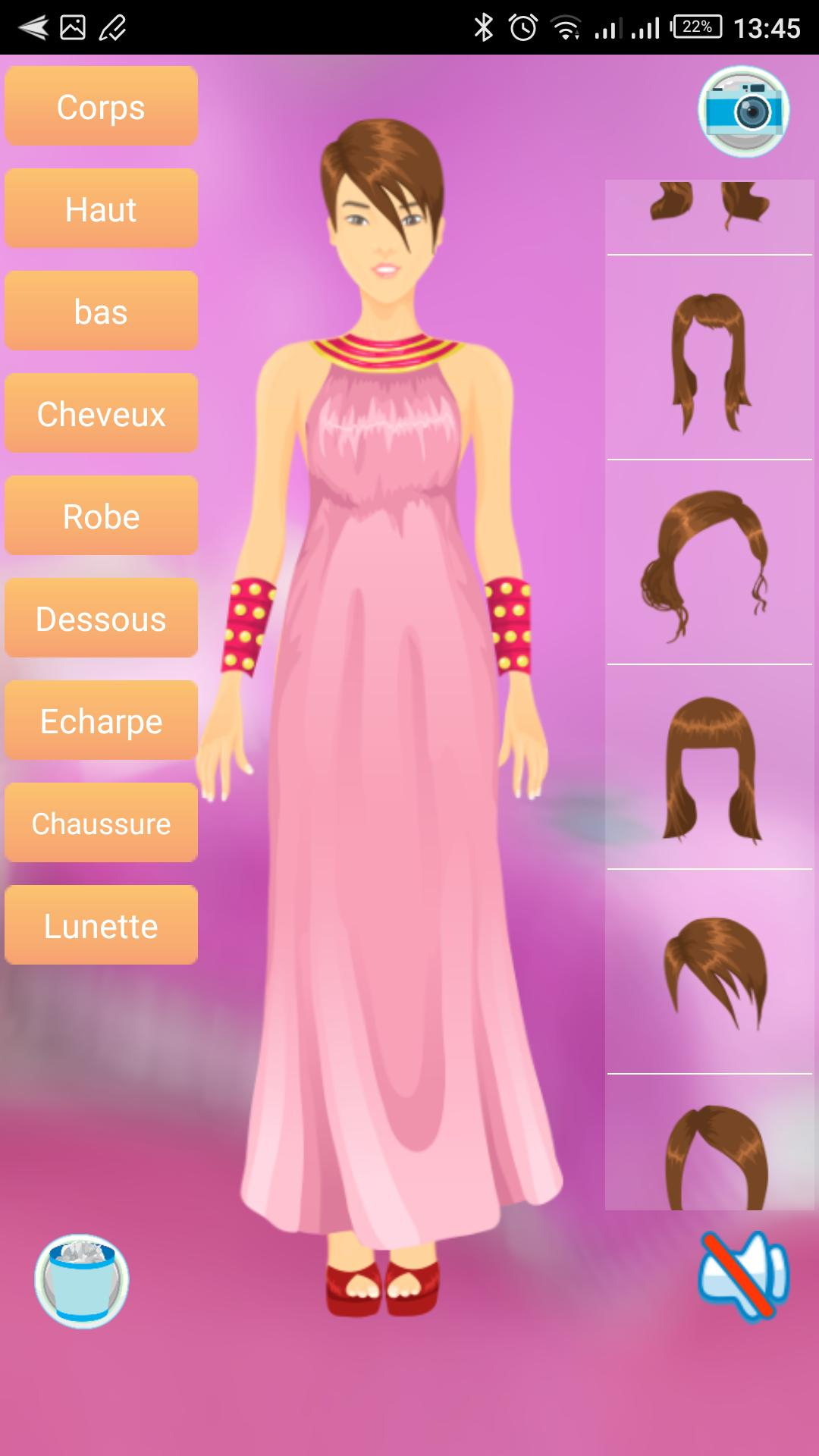
Task: Open the Corps category
Action: coord(101,106)
